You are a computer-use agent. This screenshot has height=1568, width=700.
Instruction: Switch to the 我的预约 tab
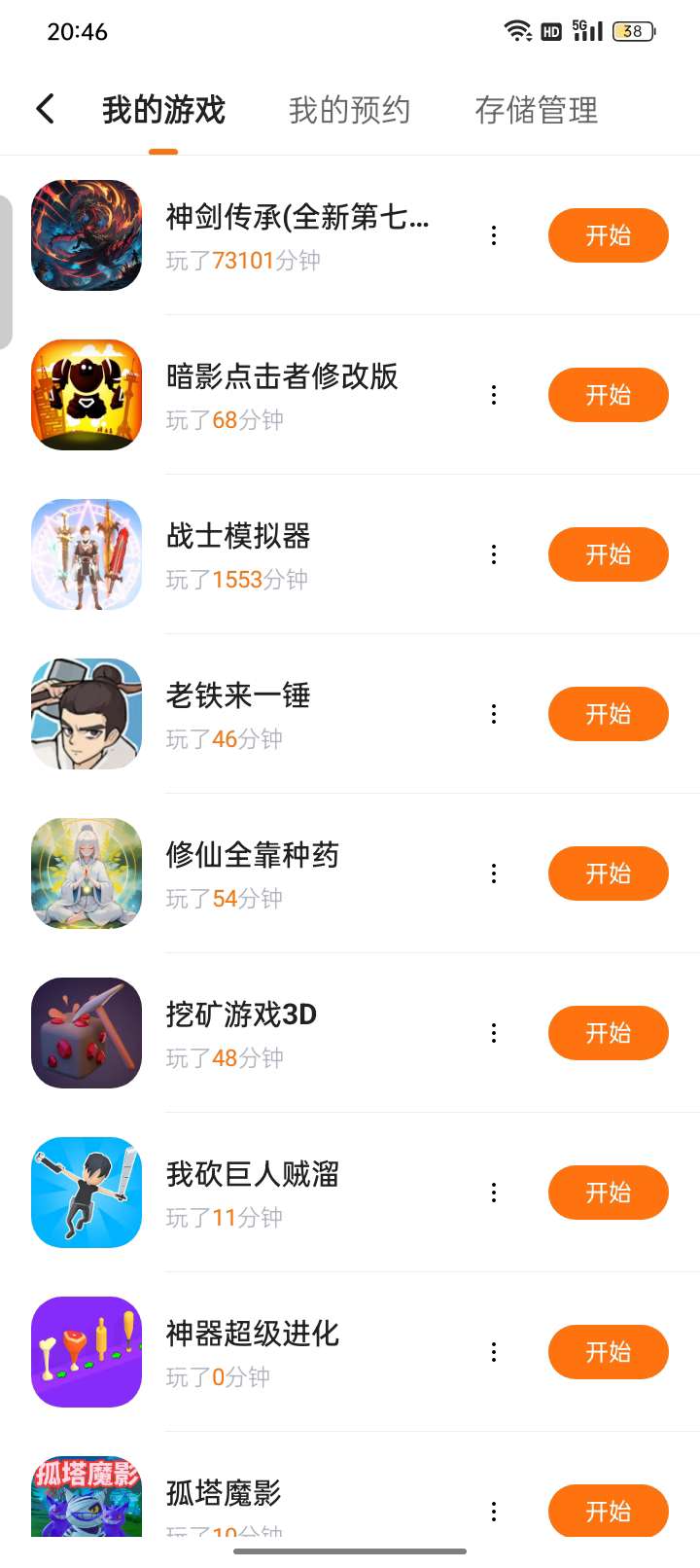[349, 110]
